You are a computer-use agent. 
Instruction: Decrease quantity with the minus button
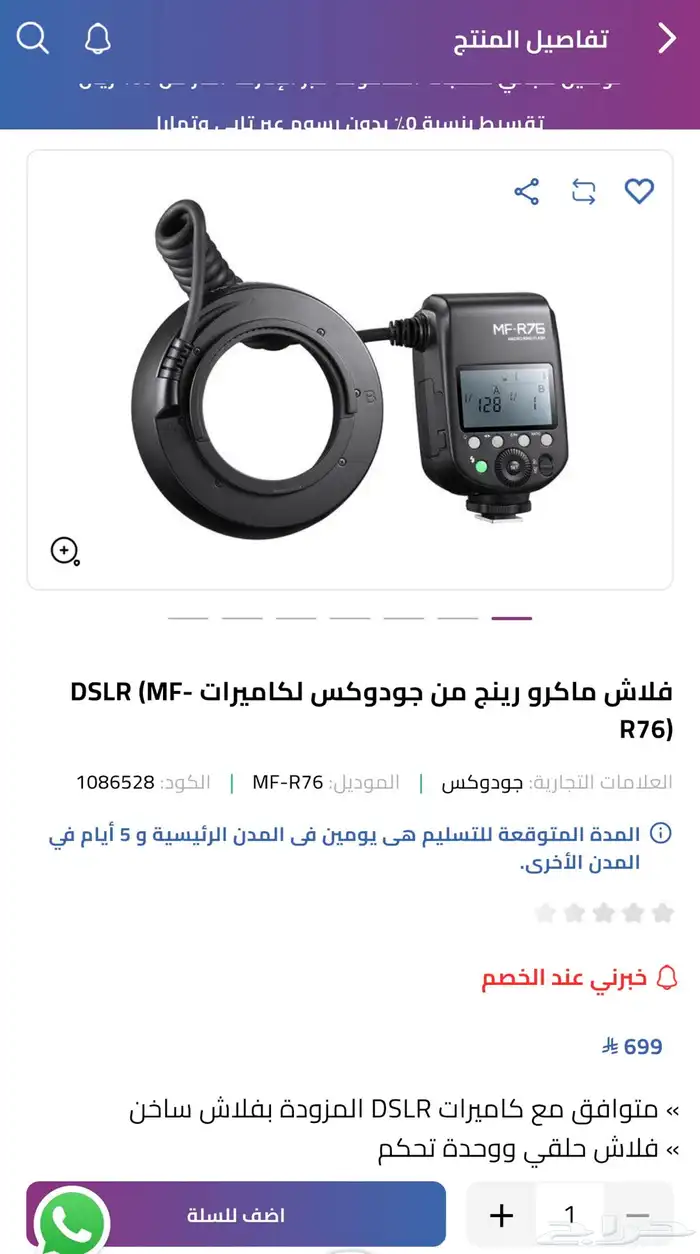coord(637,1215)
